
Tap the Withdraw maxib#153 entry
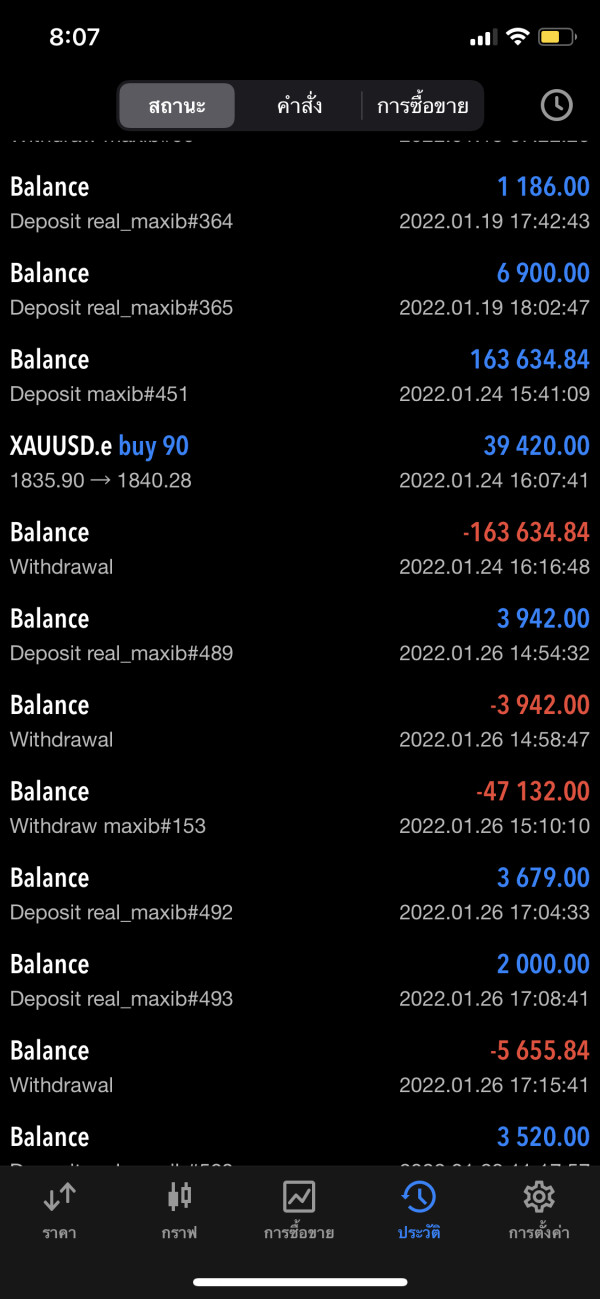point(300,807)
